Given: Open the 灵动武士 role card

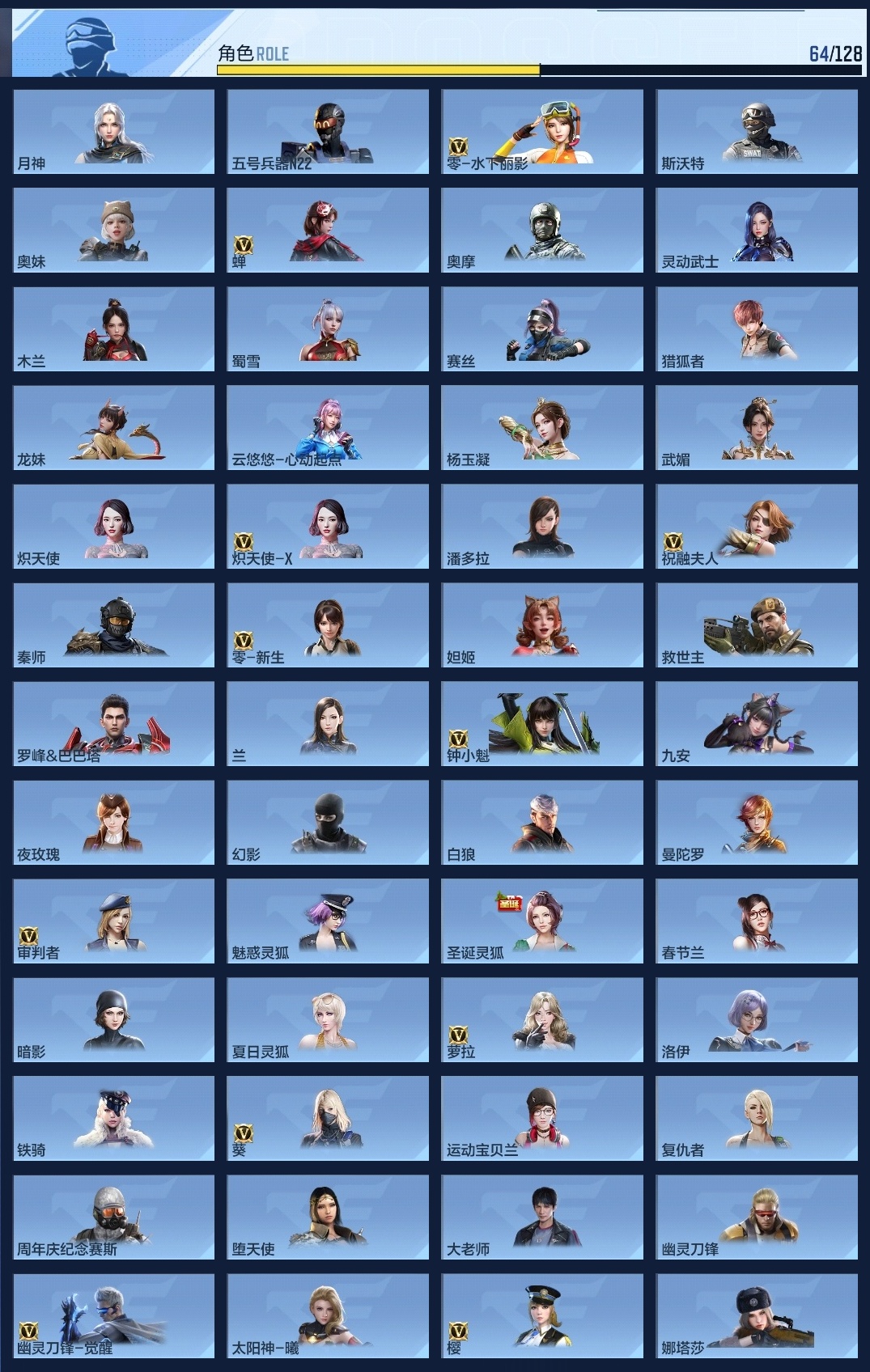Looking at the screenshot, I should pos(756,230).
